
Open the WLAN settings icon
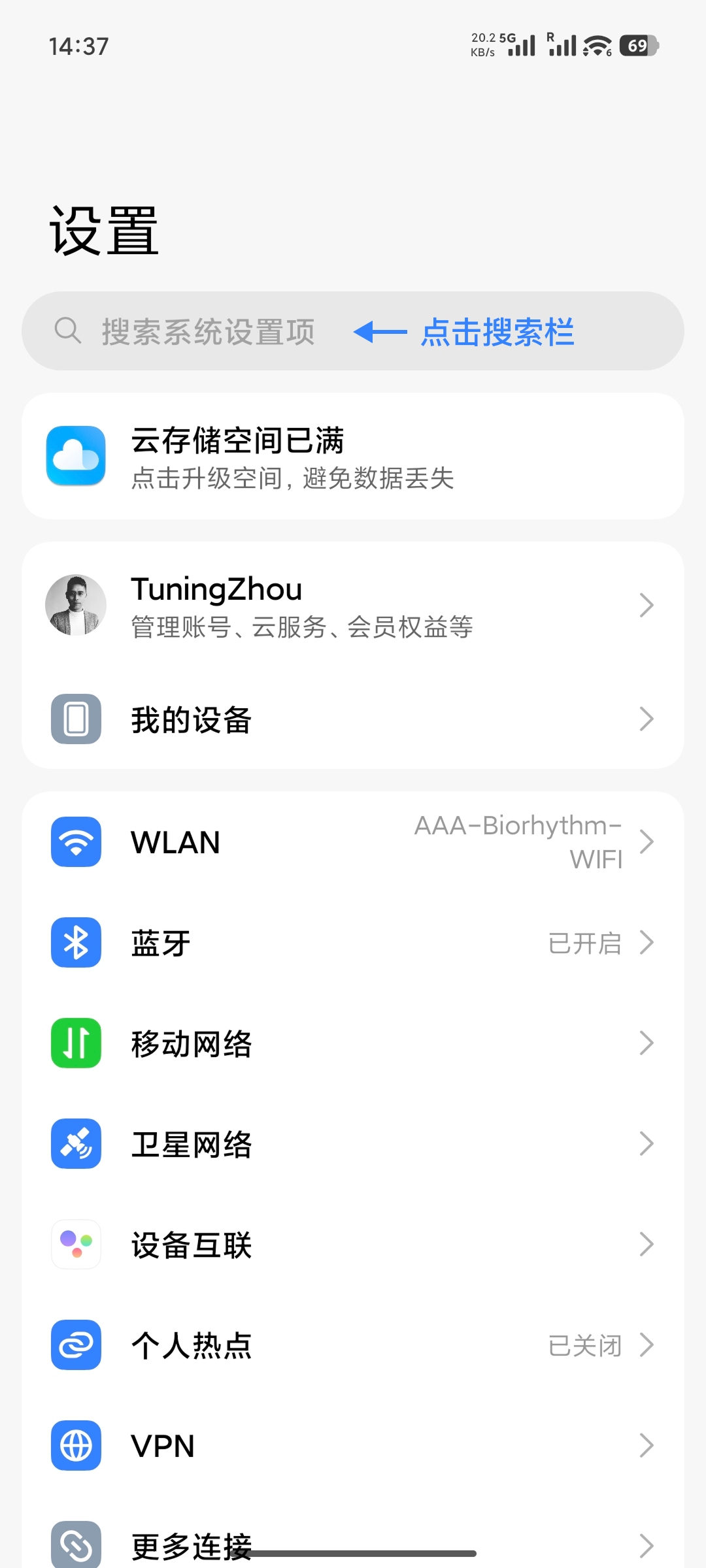[75, 841]
